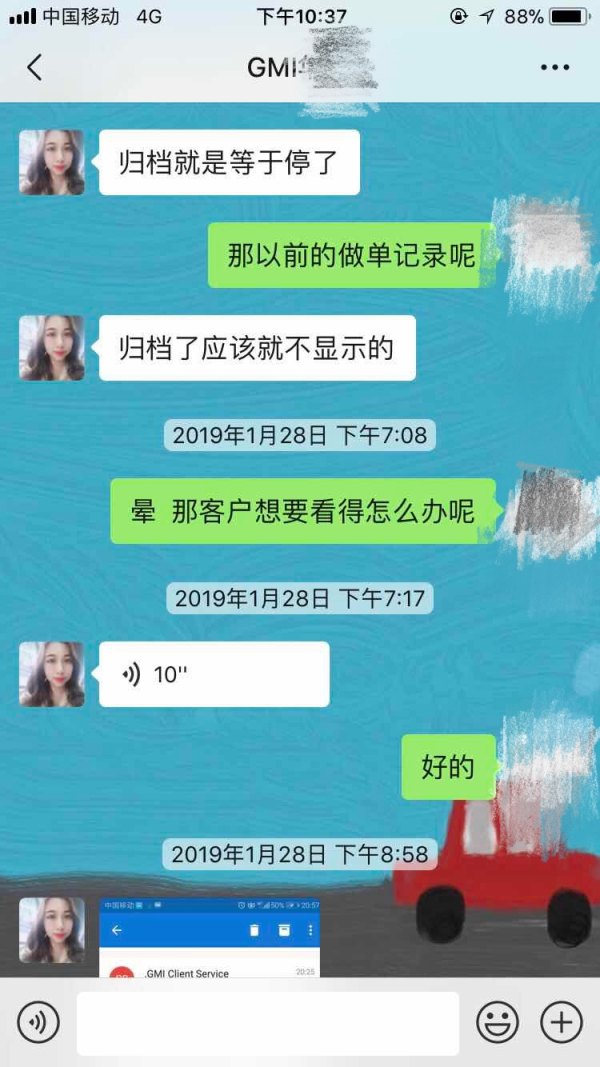Tap the message text field
Viewport: 600px width, 1067px height.
[x=267, y=1023]
